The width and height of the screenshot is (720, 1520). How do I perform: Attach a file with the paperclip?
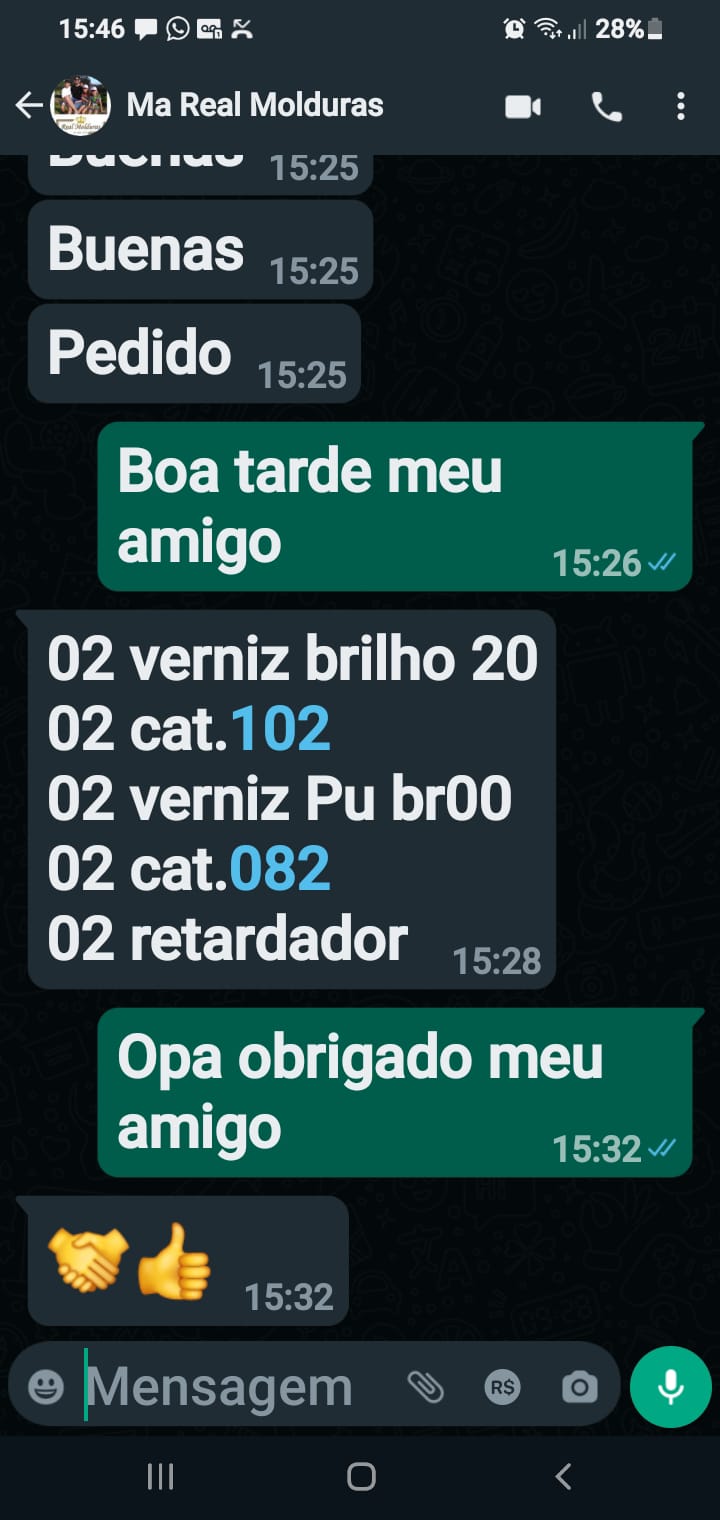[x=425, y=1387]
